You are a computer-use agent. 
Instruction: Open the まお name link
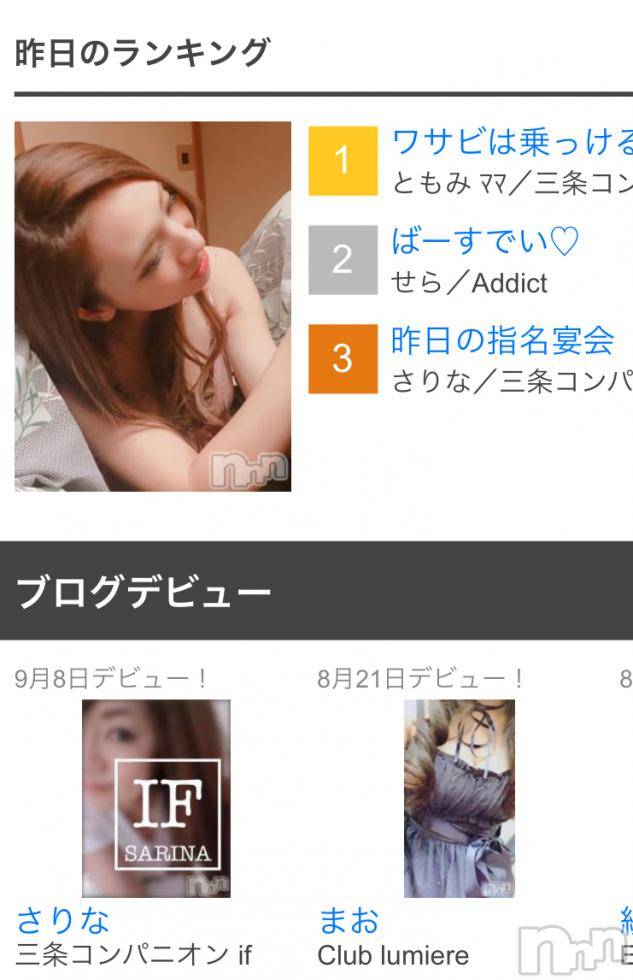coord(348,919)
